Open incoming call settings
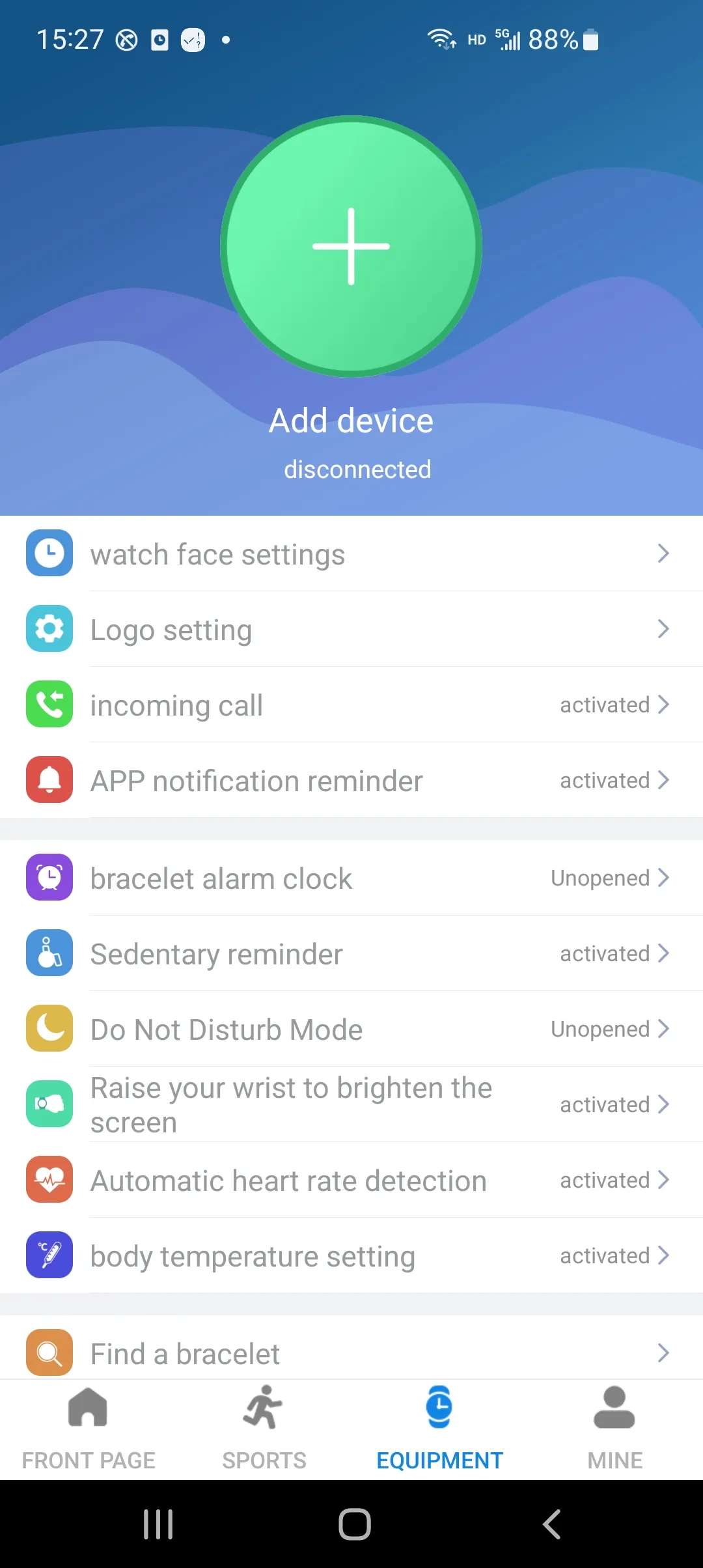The height and width of the screenshot is (1568, 703). (351, 705)
